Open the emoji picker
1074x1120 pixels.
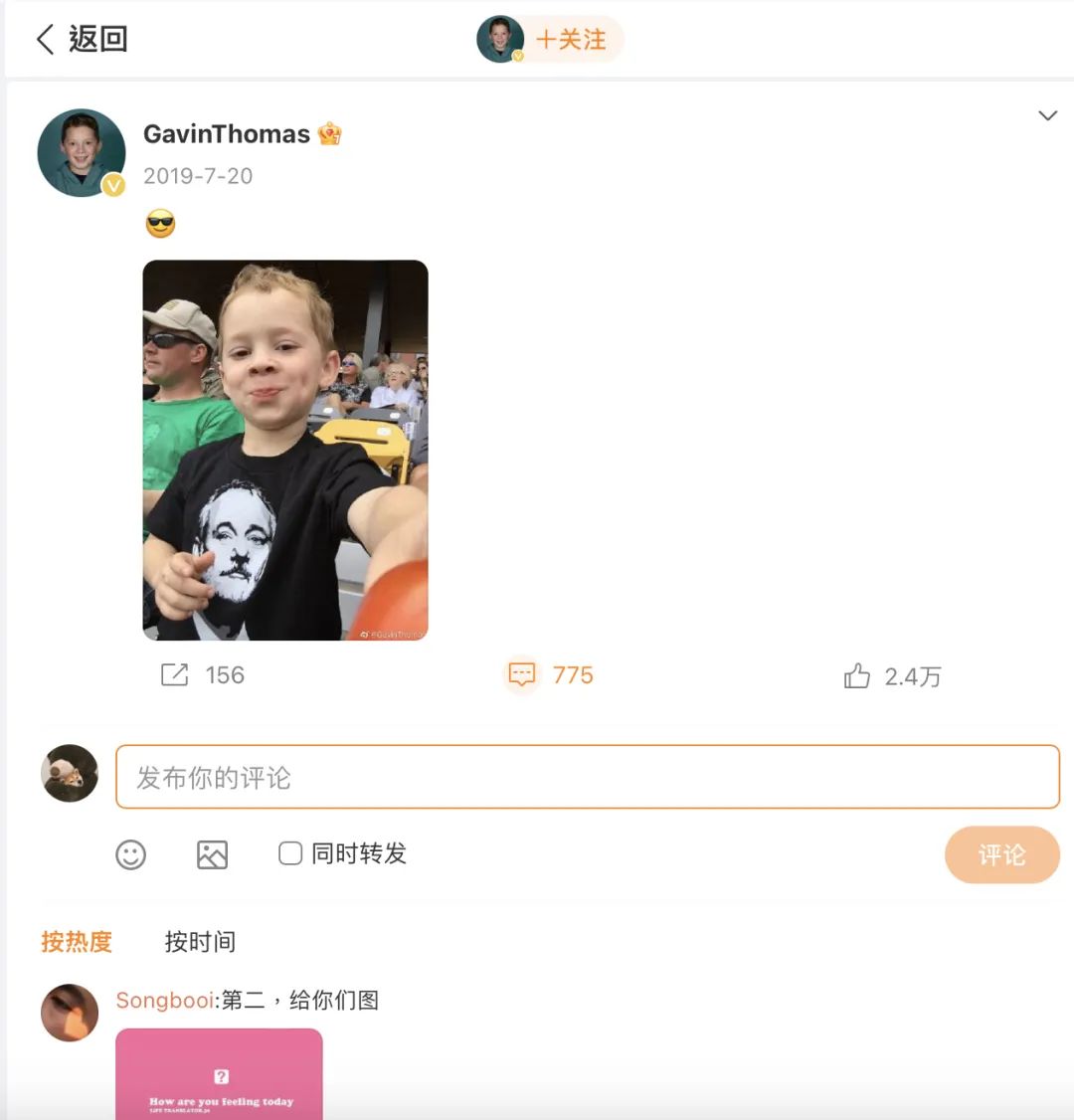131,854
